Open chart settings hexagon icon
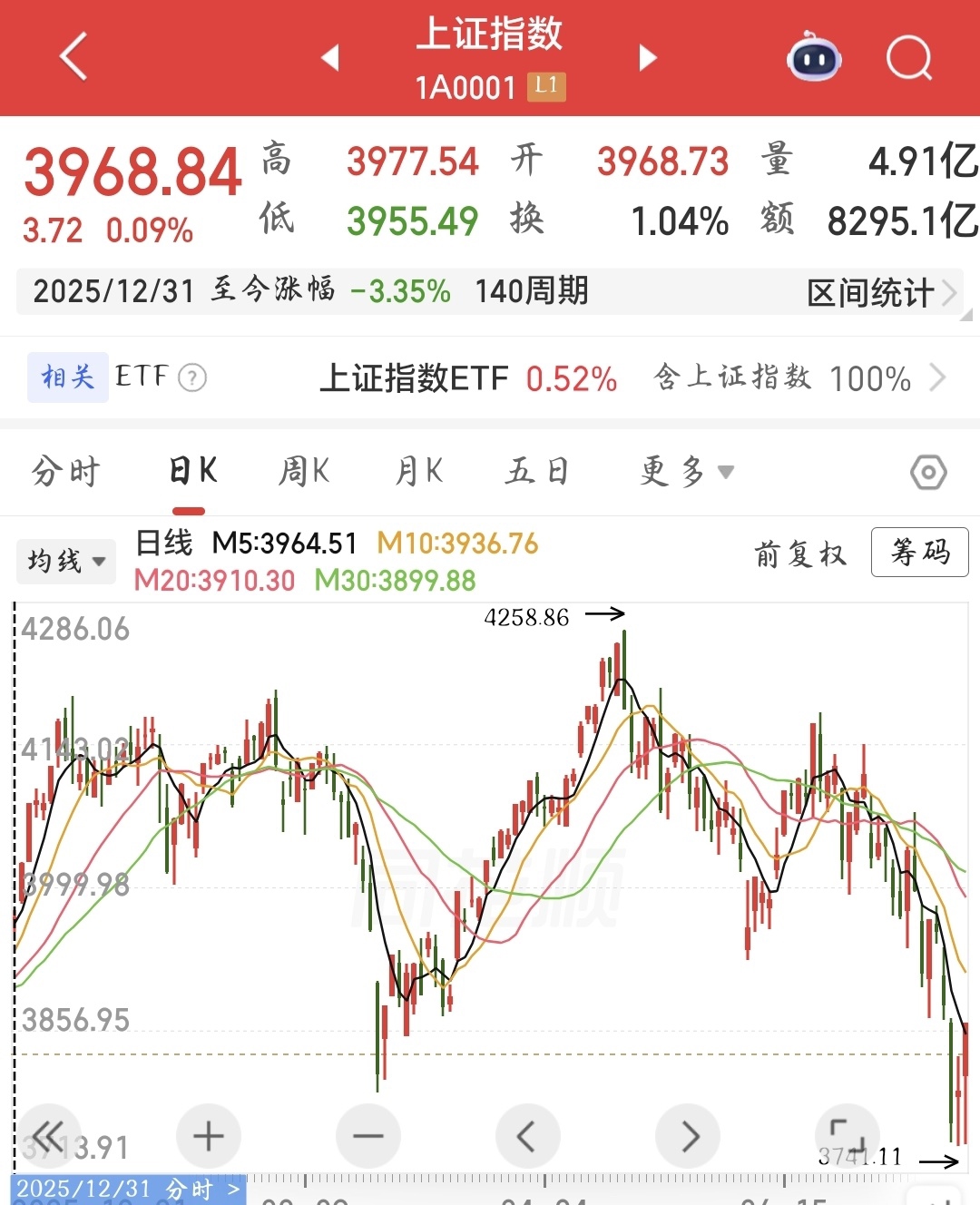Viewport: 980px width, 1205px height. 928,473
